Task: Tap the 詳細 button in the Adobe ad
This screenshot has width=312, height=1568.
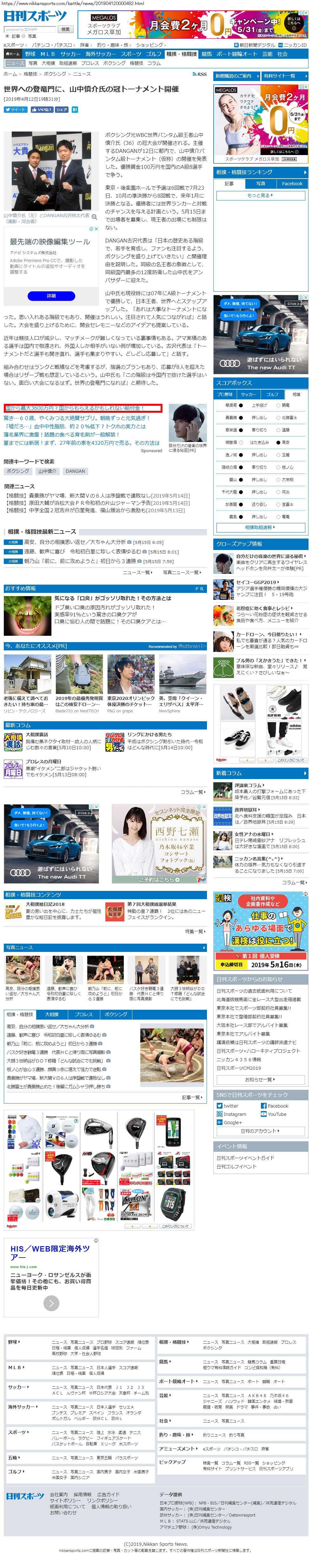Action: pyautogui.click(x=51, y=296)
